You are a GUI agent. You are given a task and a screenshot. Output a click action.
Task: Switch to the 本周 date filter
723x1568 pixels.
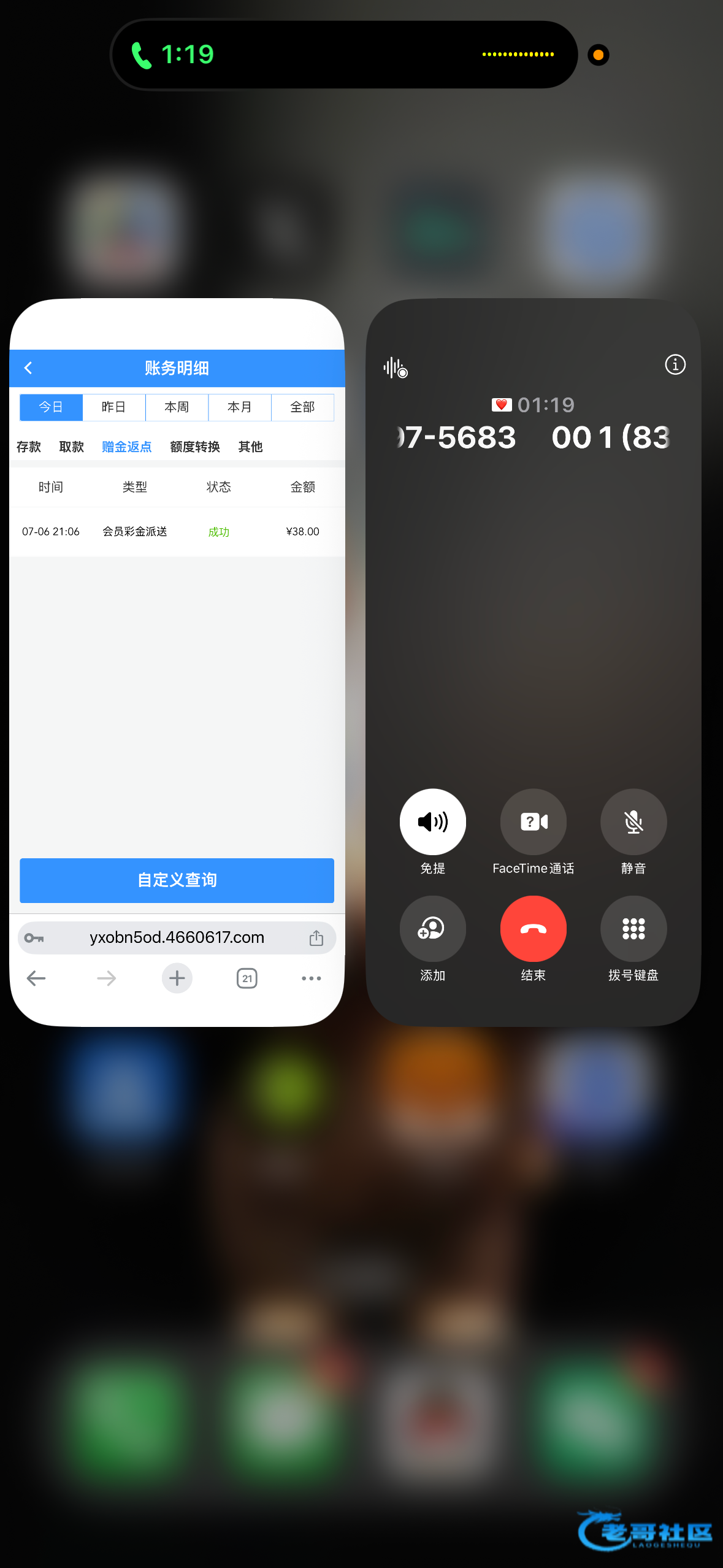[177, 407]
